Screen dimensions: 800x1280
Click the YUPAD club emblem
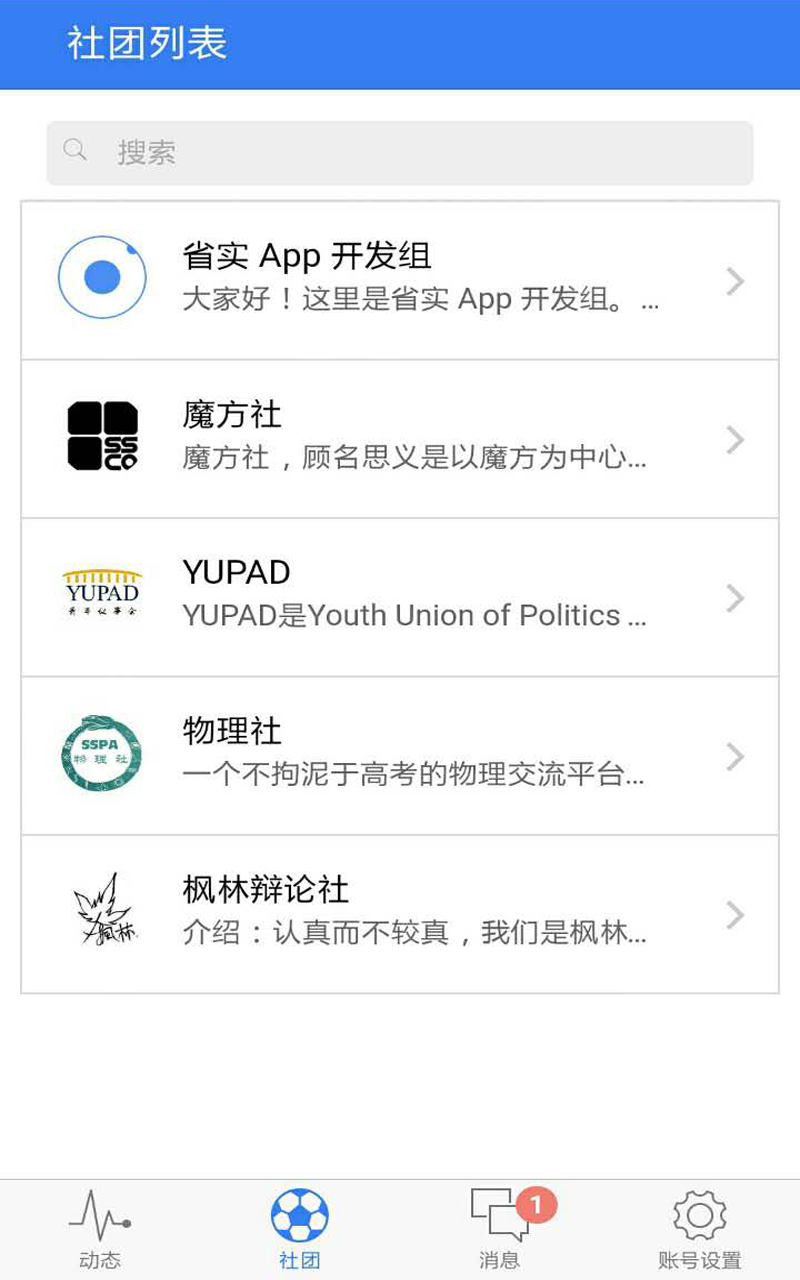pyautogui.click(x=100, y=591)
